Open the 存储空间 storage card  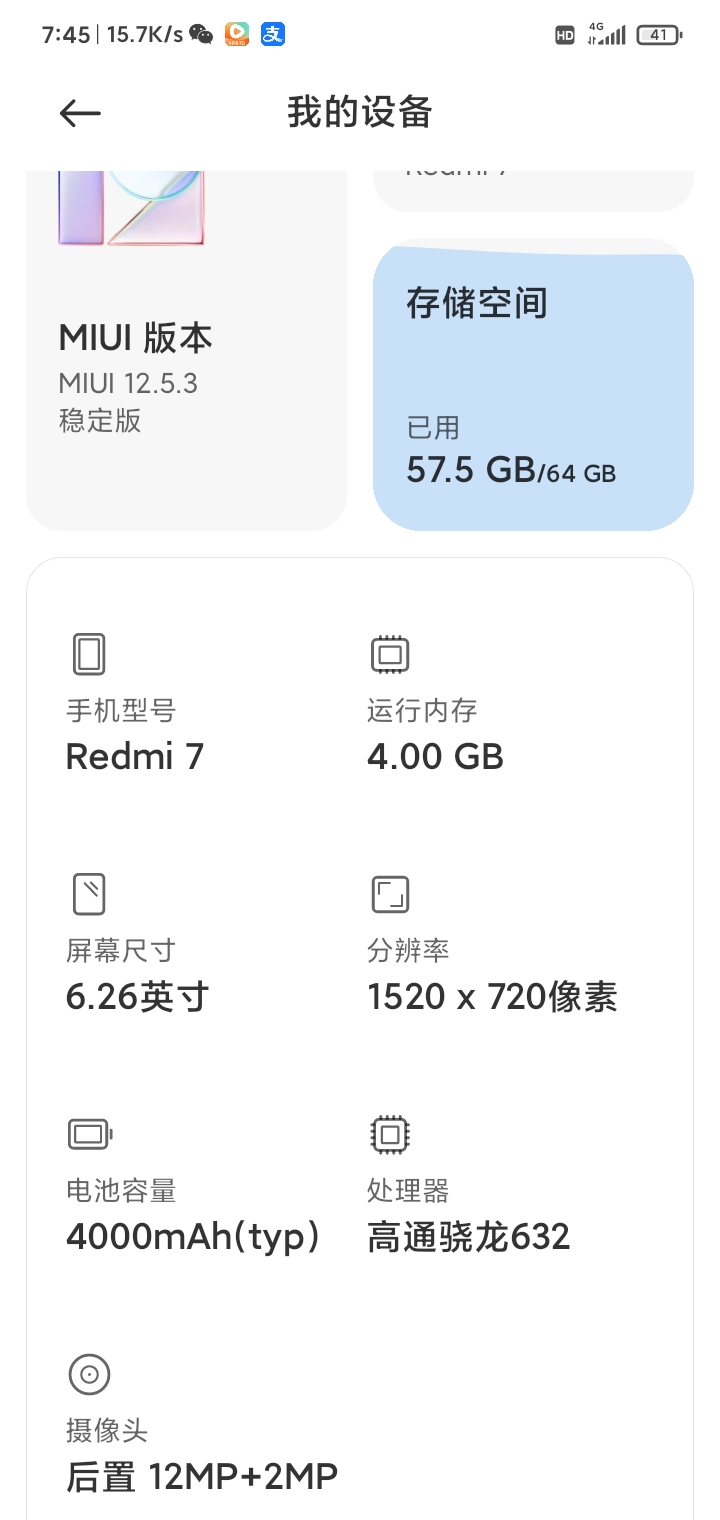tap(533, 385)
